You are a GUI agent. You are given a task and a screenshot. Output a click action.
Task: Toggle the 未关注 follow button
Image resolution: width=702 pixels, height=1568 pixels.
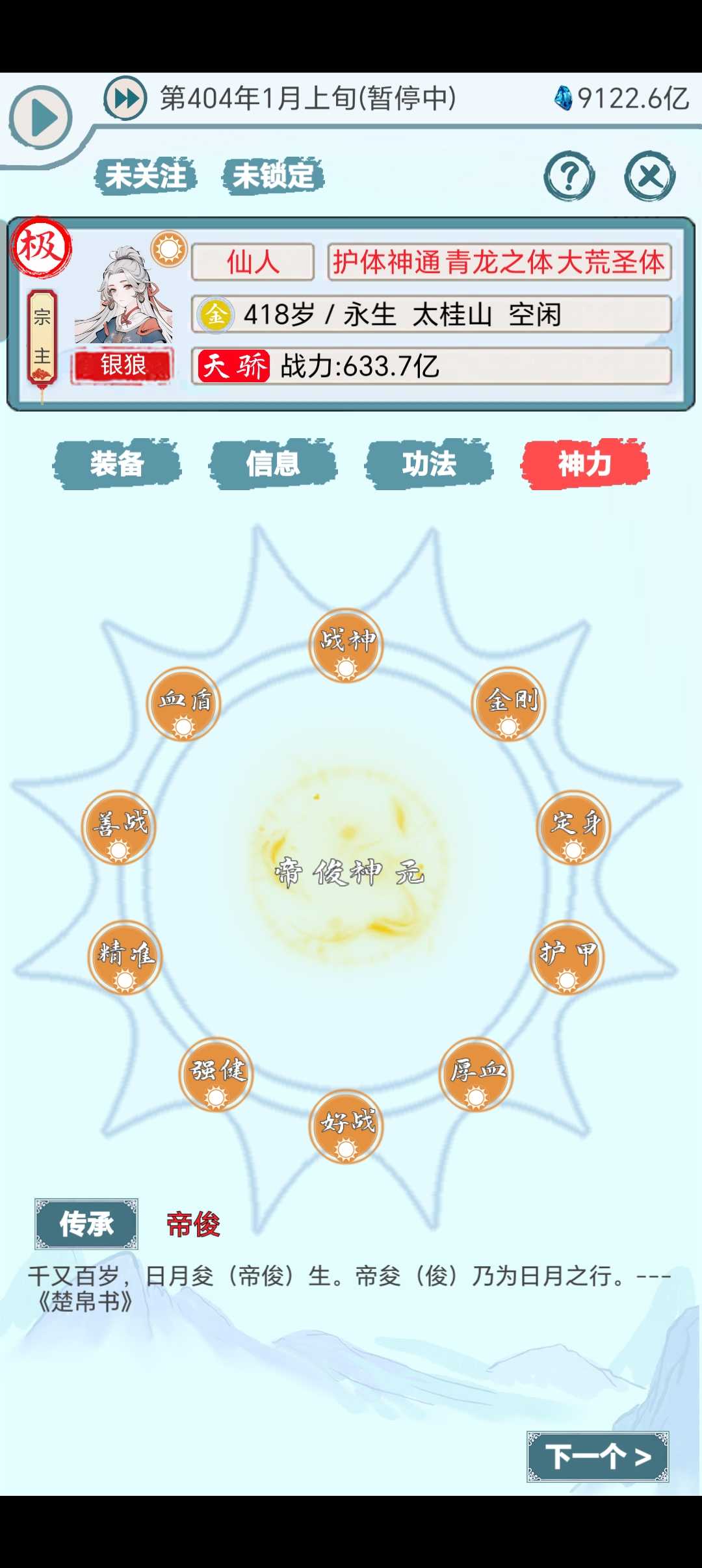coord(146,176)
